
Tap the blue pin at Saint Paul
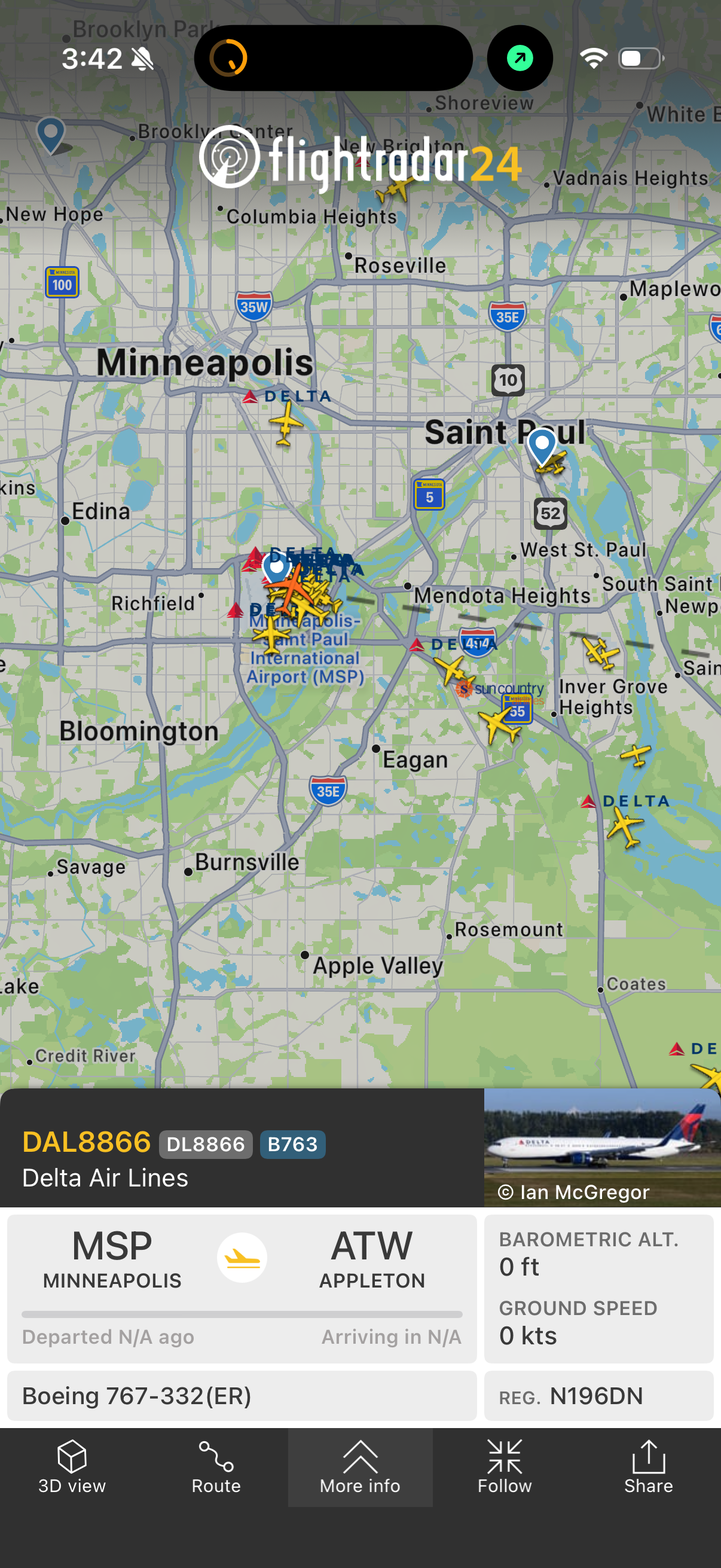(x=542, y=446)
